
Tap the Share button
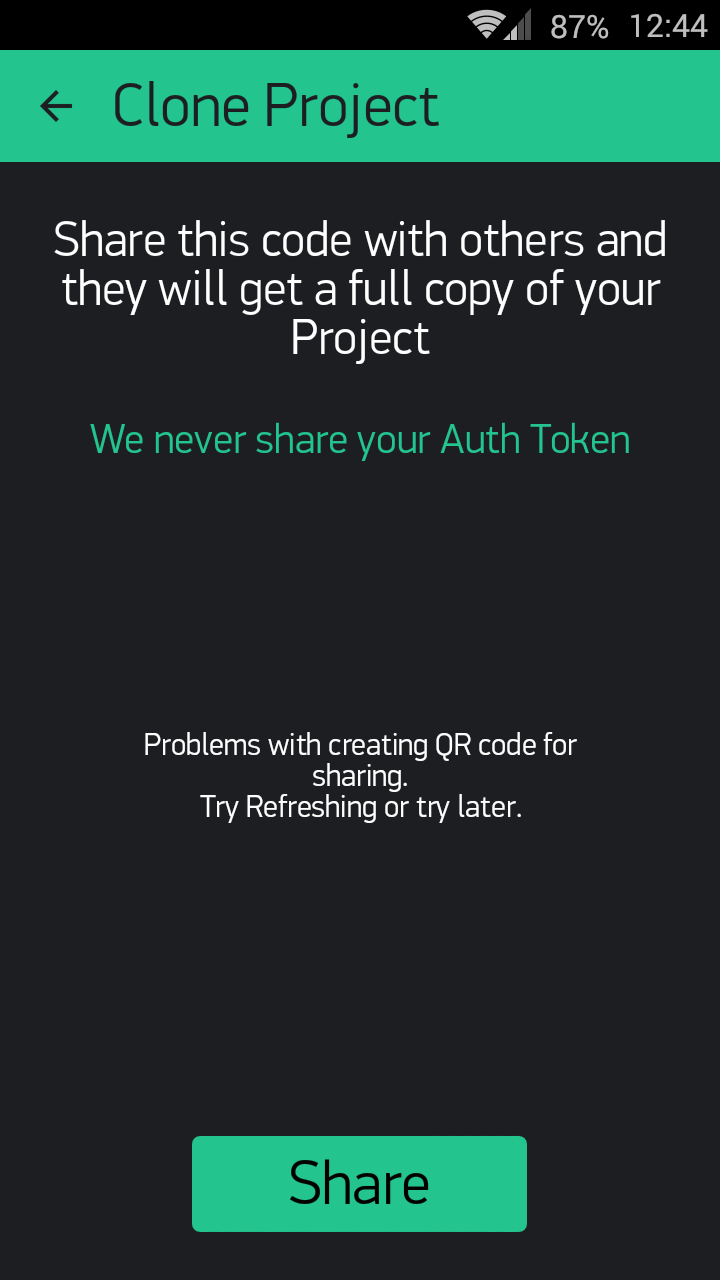[359, 1183]
